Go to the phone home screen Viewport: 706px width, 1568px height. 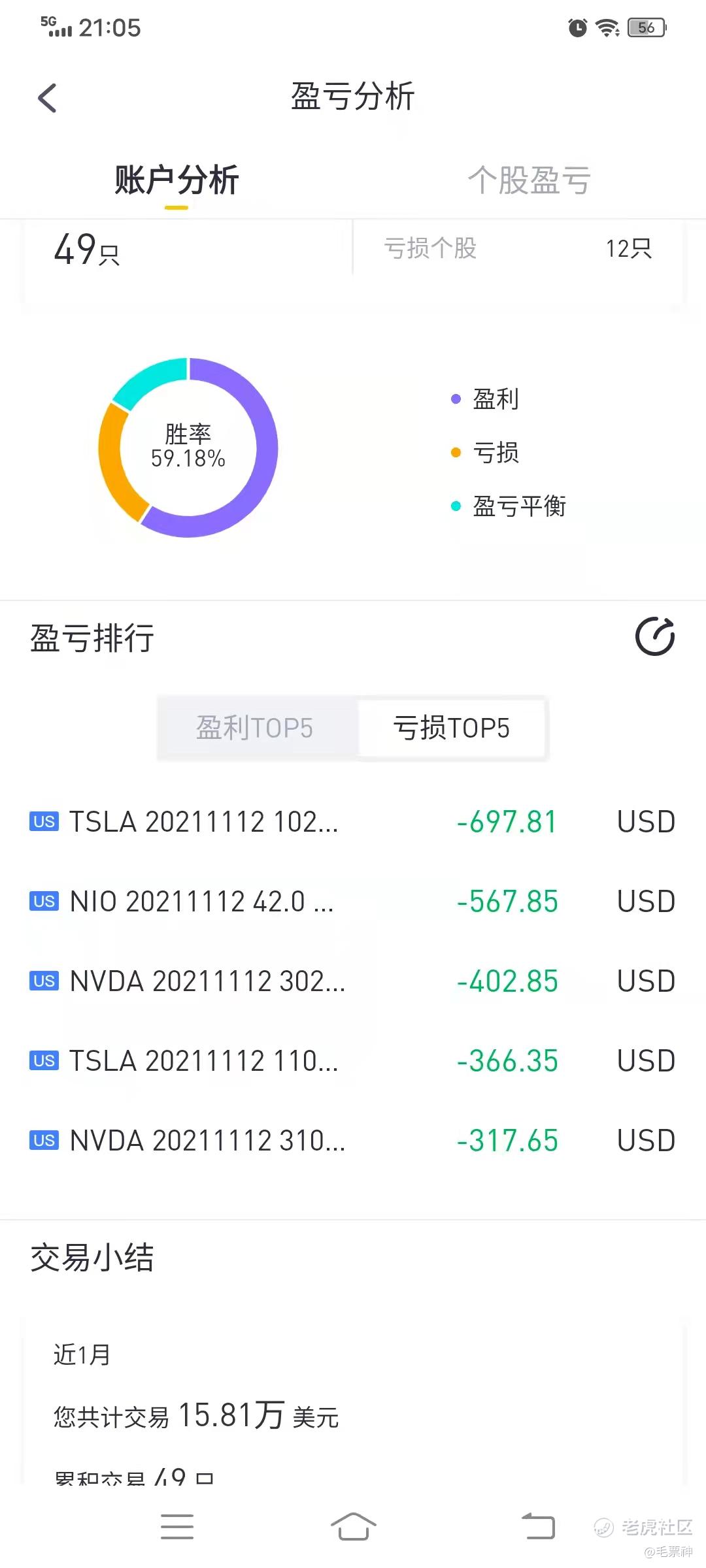coord(353,1526)
